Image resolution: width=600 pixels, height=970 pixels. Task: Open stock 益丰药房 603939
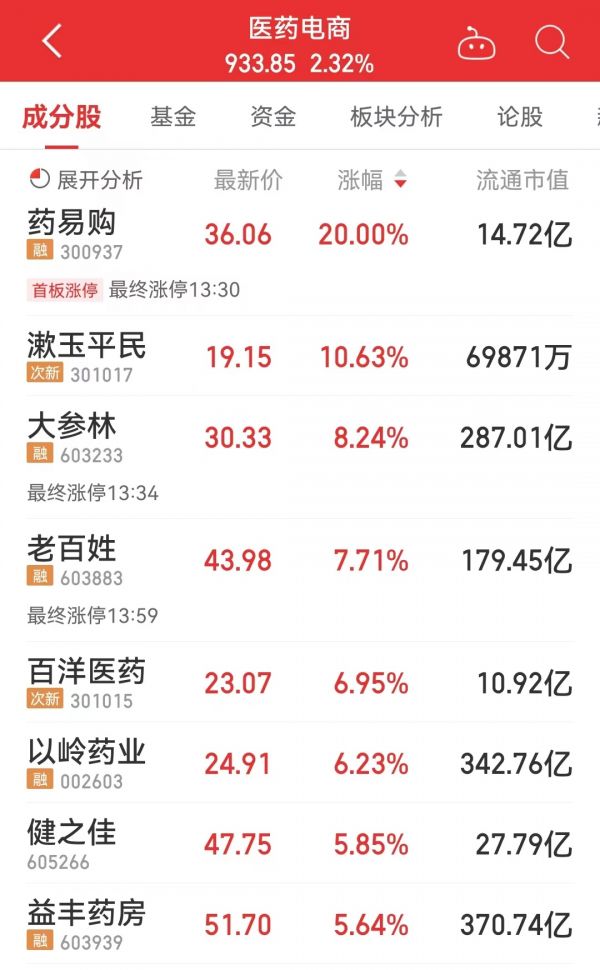[x=300, y=924]
